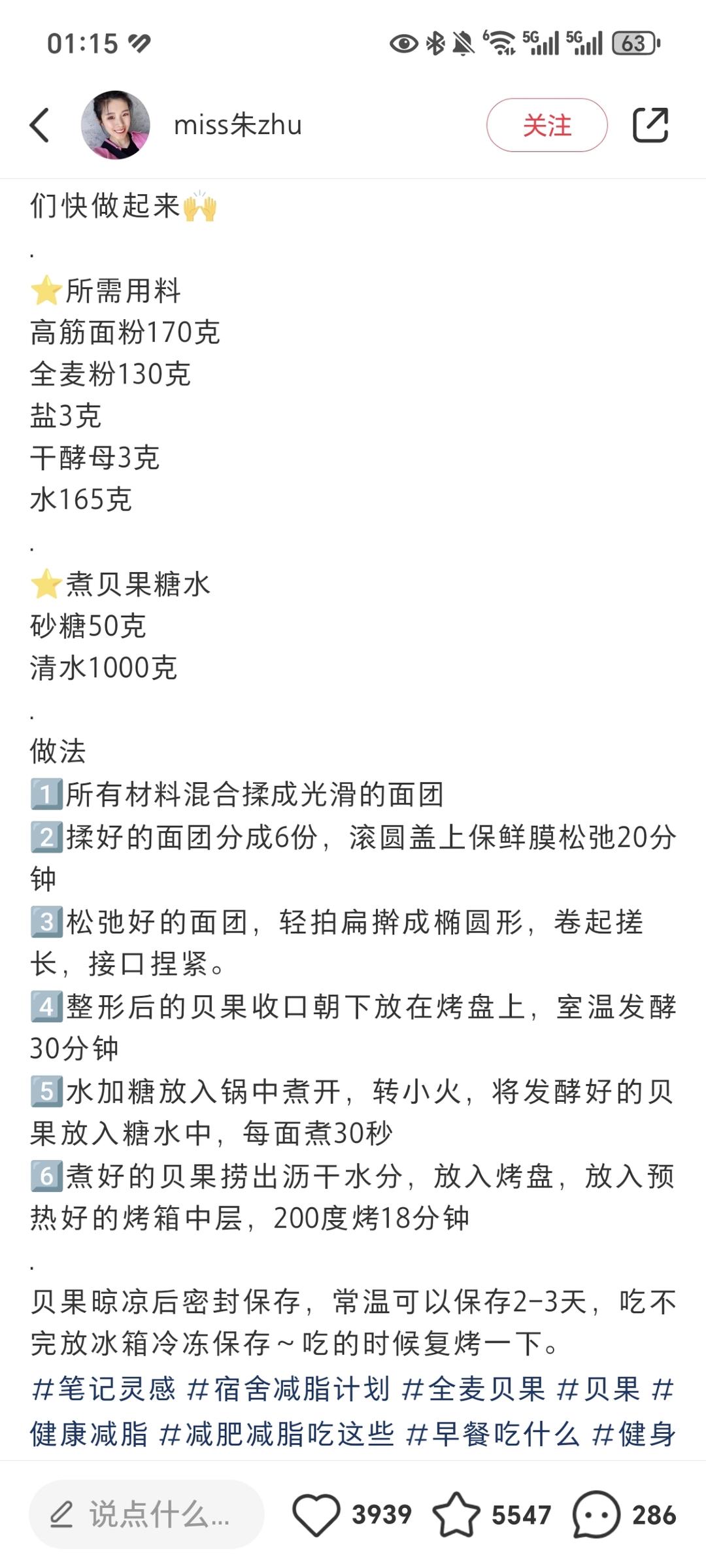The image size is (706, 1568).
Task: Open miss朱zhu's profile avatar
Action: [x=115, y=125]
